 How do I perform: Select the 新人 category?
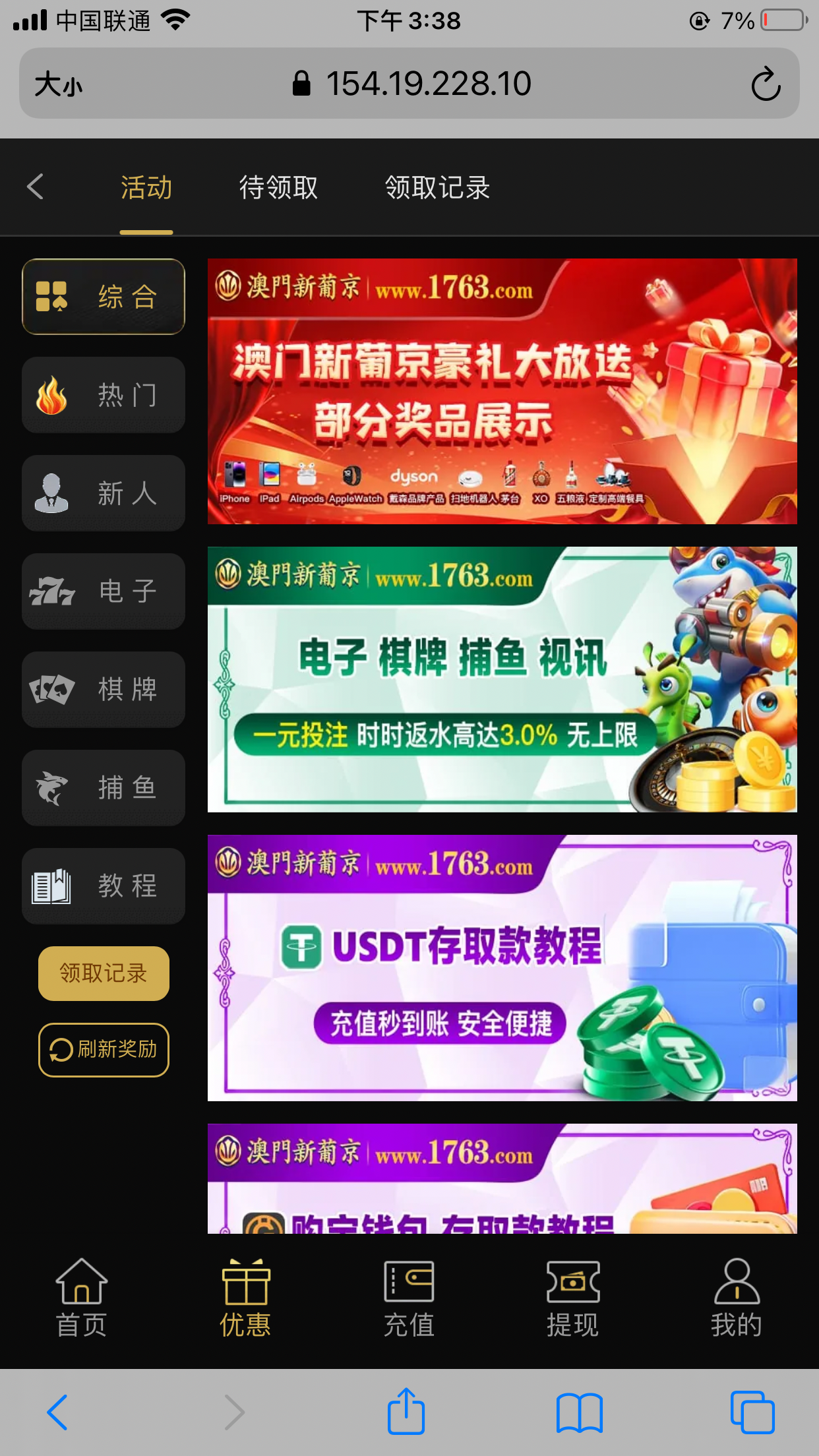104,493
